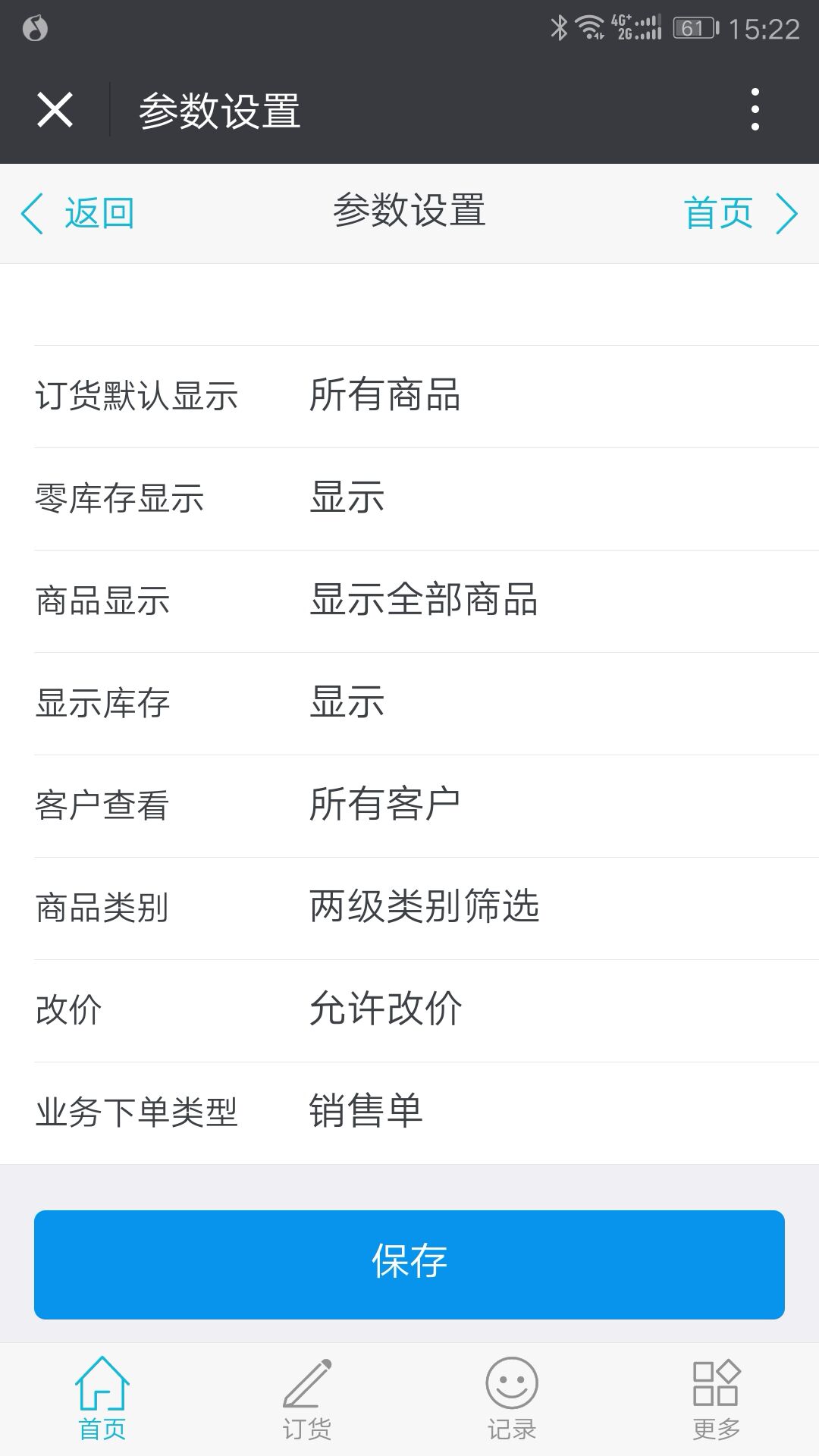Close the 参数设置 page with X
819x1456 pixels.
click(55, 110)
